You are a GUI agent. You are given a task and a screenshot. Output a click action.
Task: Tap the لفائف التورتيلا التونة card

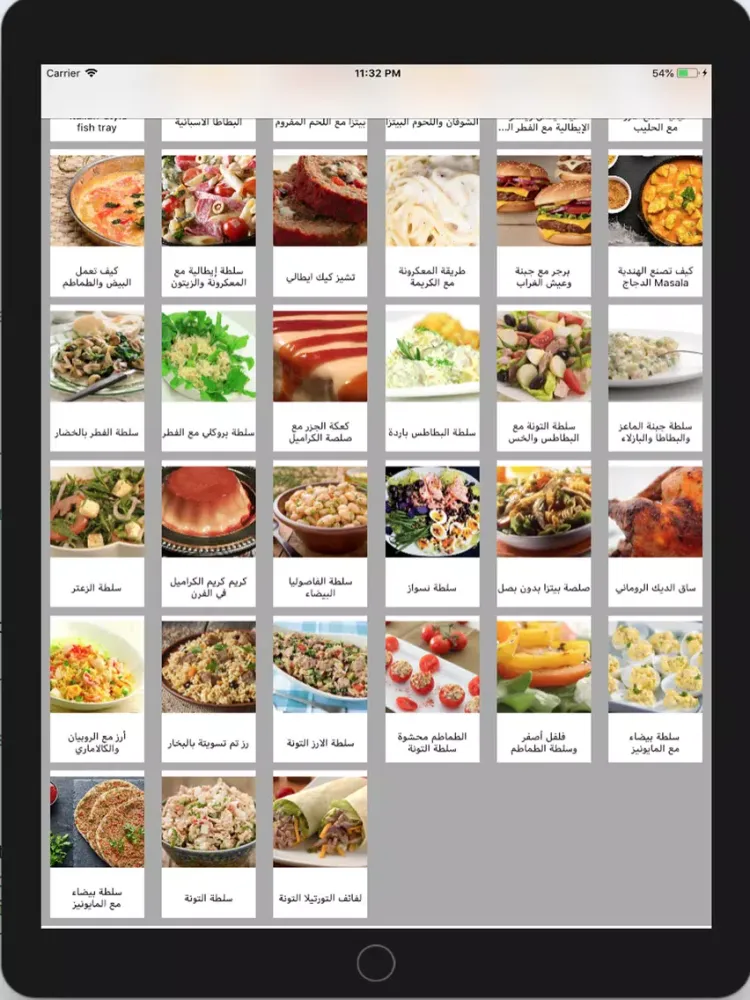320,844
